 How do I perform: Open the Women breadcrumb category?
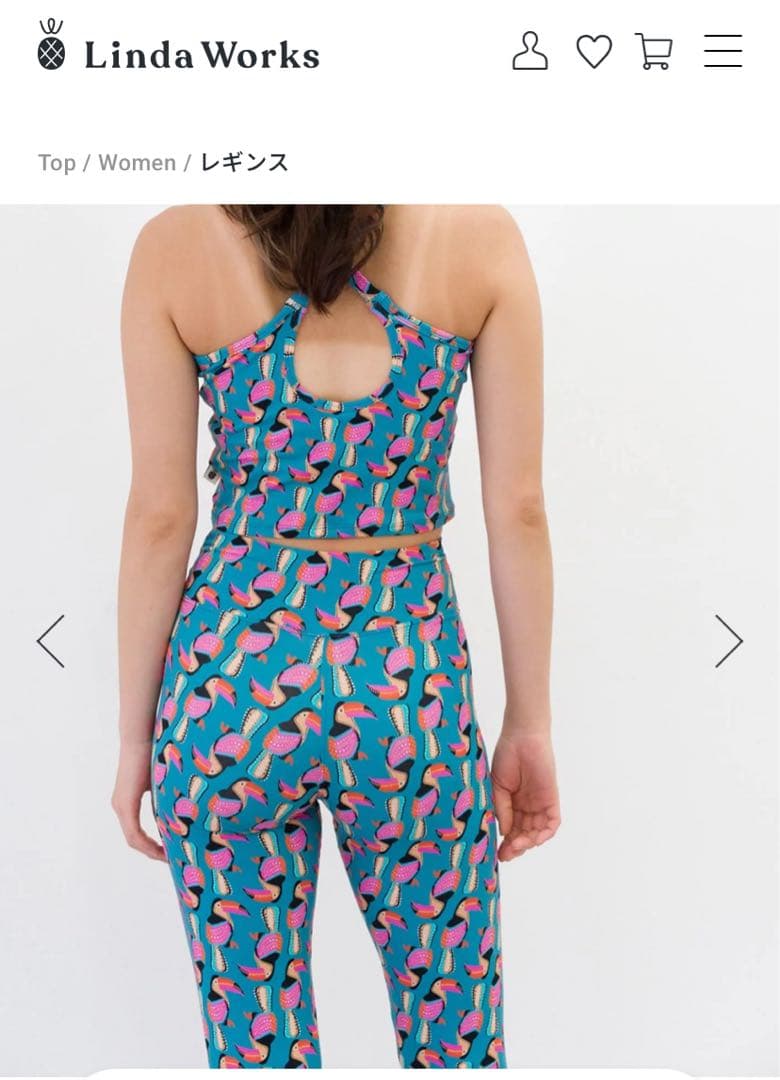tap(137, 163)
